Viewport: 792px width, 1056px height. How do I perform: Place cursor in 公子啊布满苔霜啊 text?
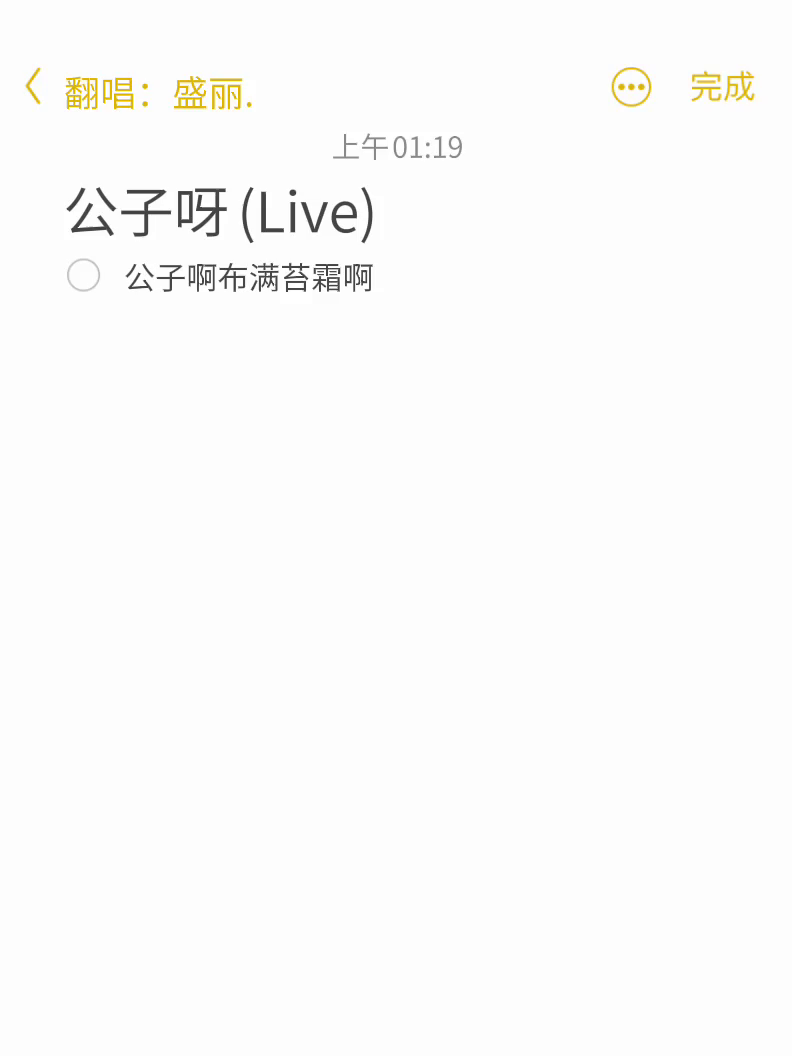(249, 278)
